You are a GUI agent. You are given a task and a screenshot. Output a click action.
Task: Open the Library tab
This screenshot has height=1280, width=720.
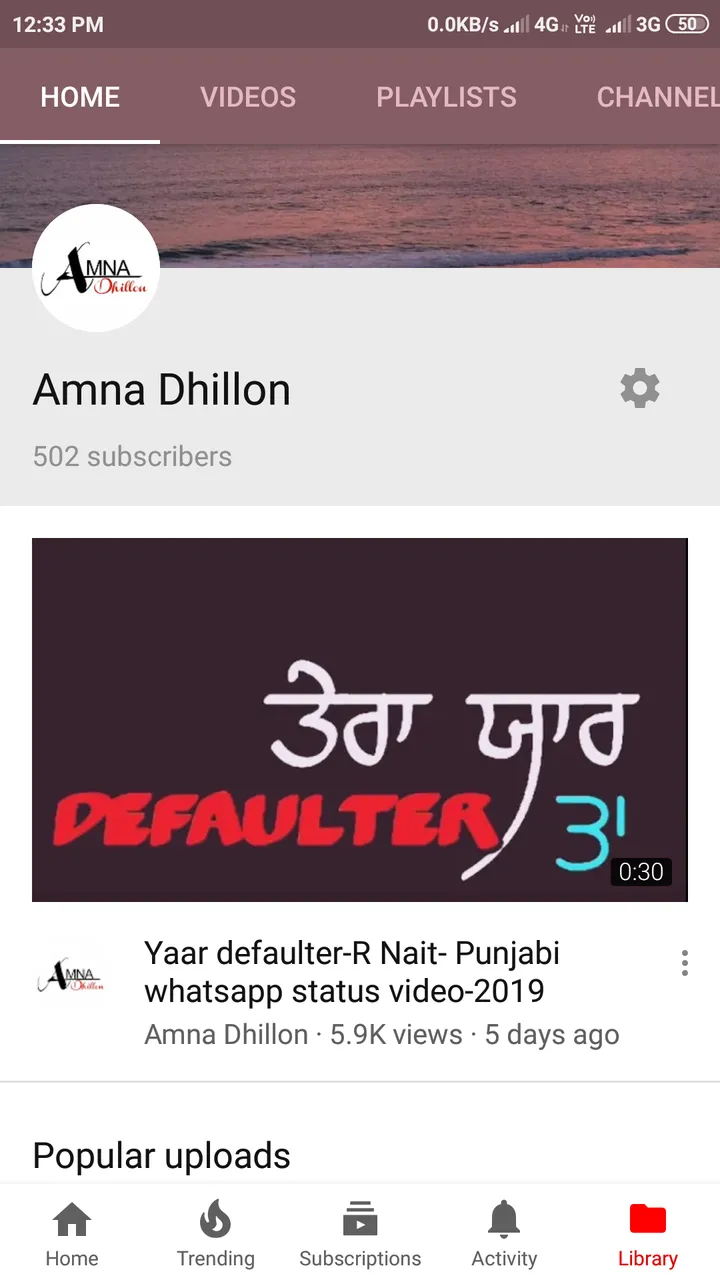(x=648, y=1234)
